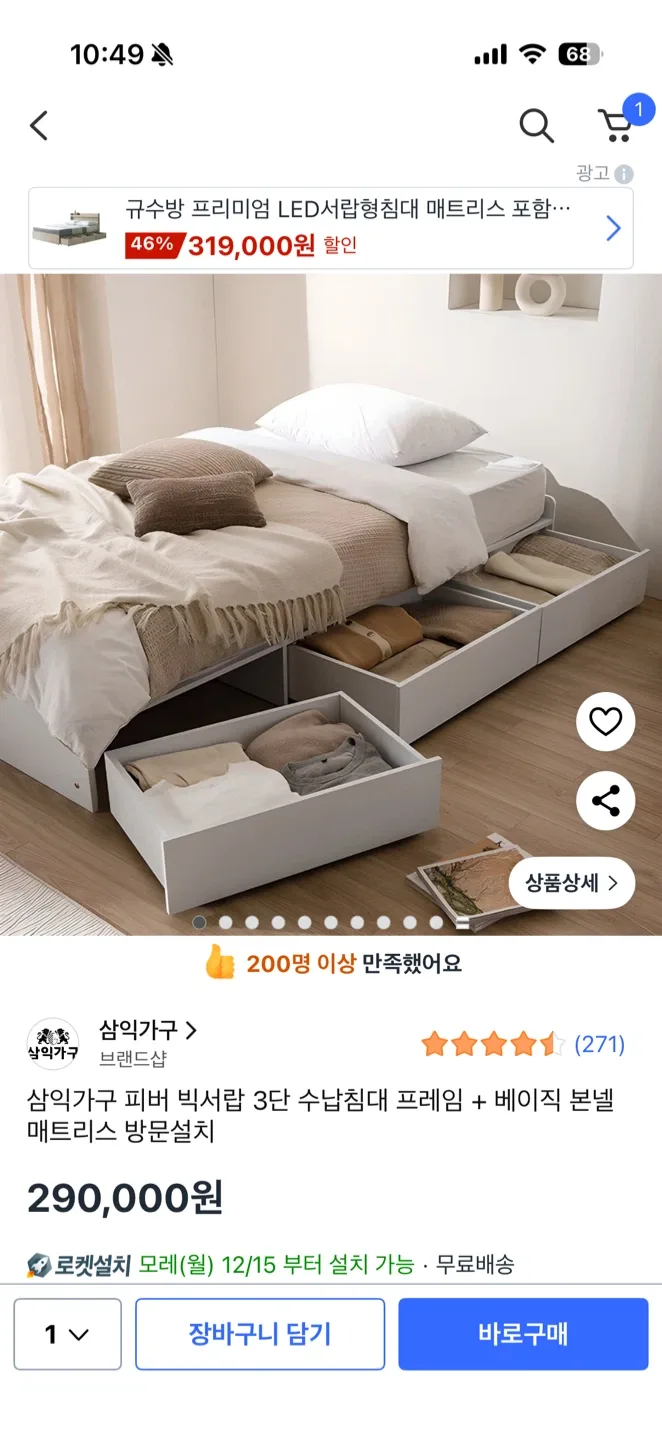Add this bed to wishlist with heart
The height and width of the screenshot is (1440, 662).
[x=605, y=721]
